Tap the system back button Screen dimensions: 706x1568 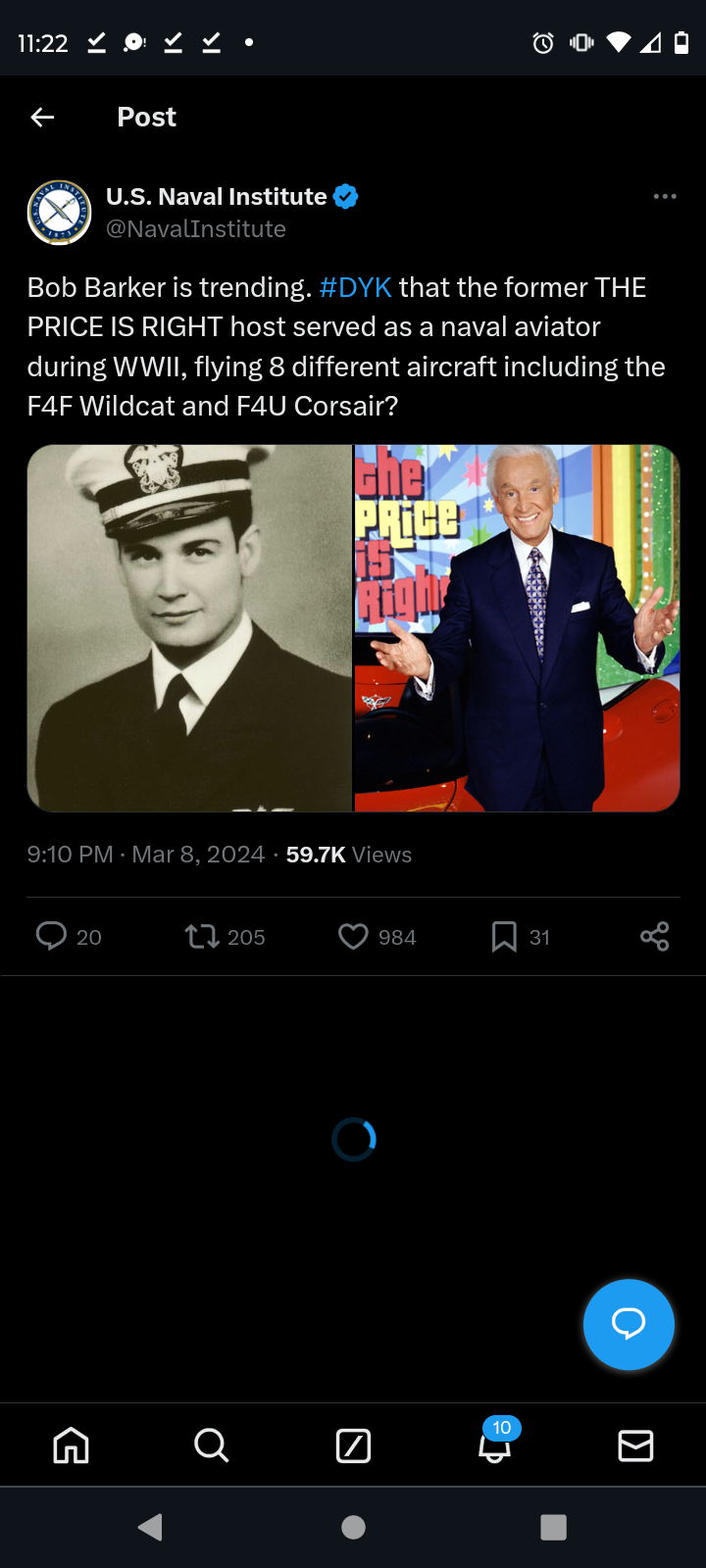tap(150, 1527)
